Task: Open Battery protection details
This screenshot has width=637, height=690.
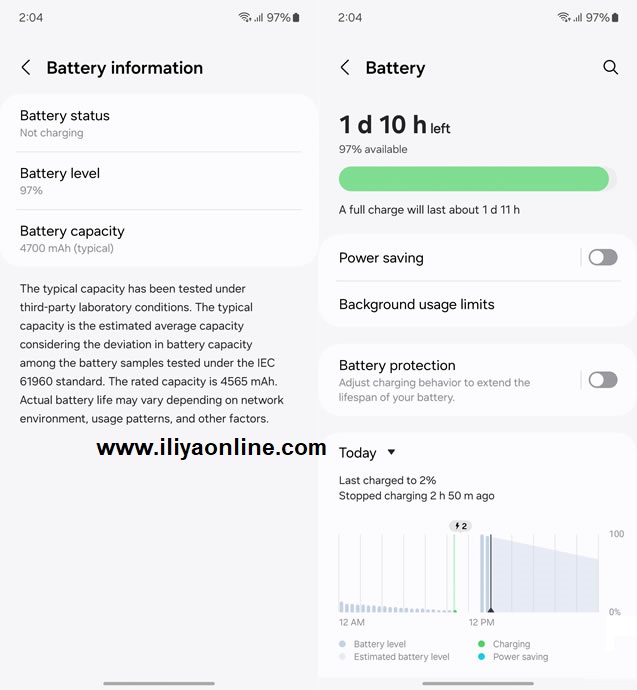Action: [440, 380]
